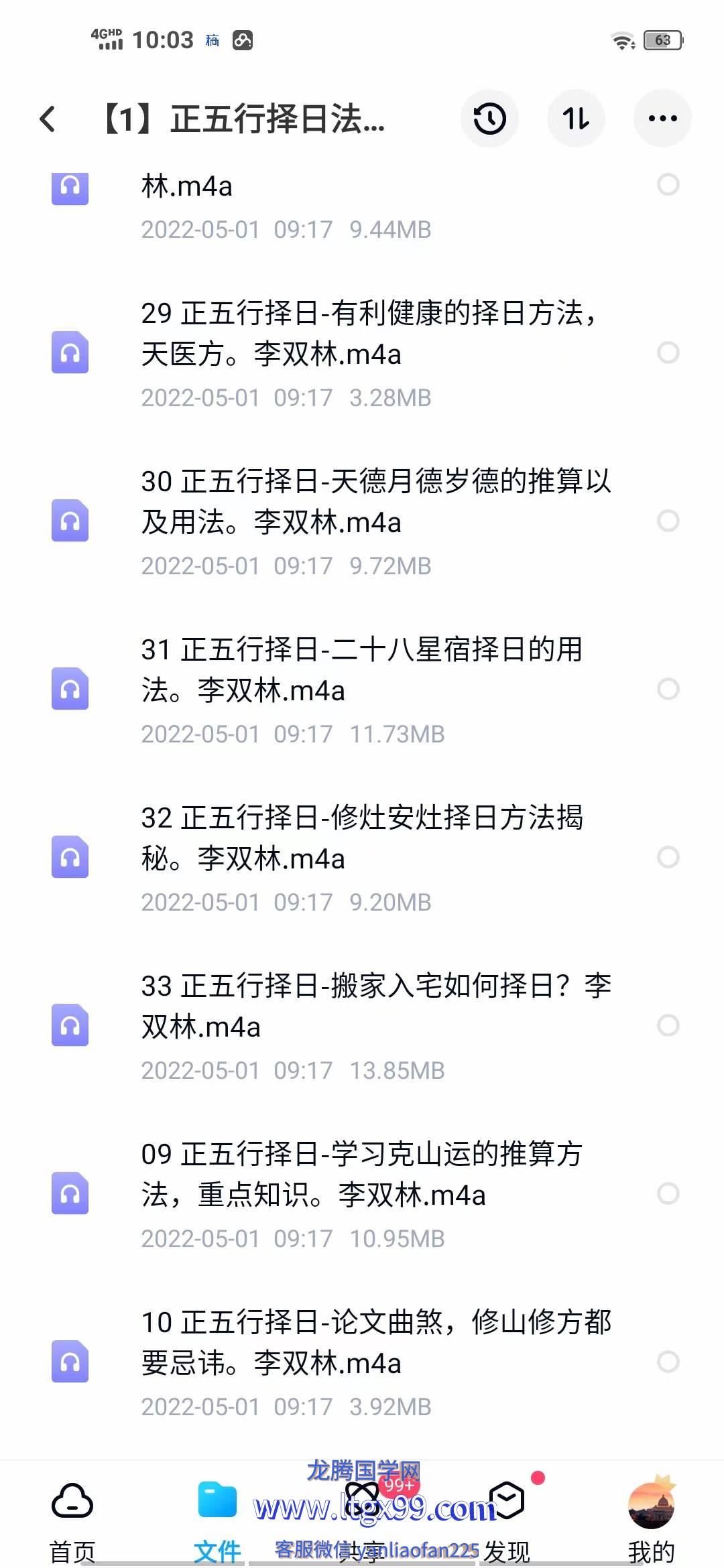Switch to the 首页 tab
The height and width of the screenshot is (1568, 724).
(72, 1521)
